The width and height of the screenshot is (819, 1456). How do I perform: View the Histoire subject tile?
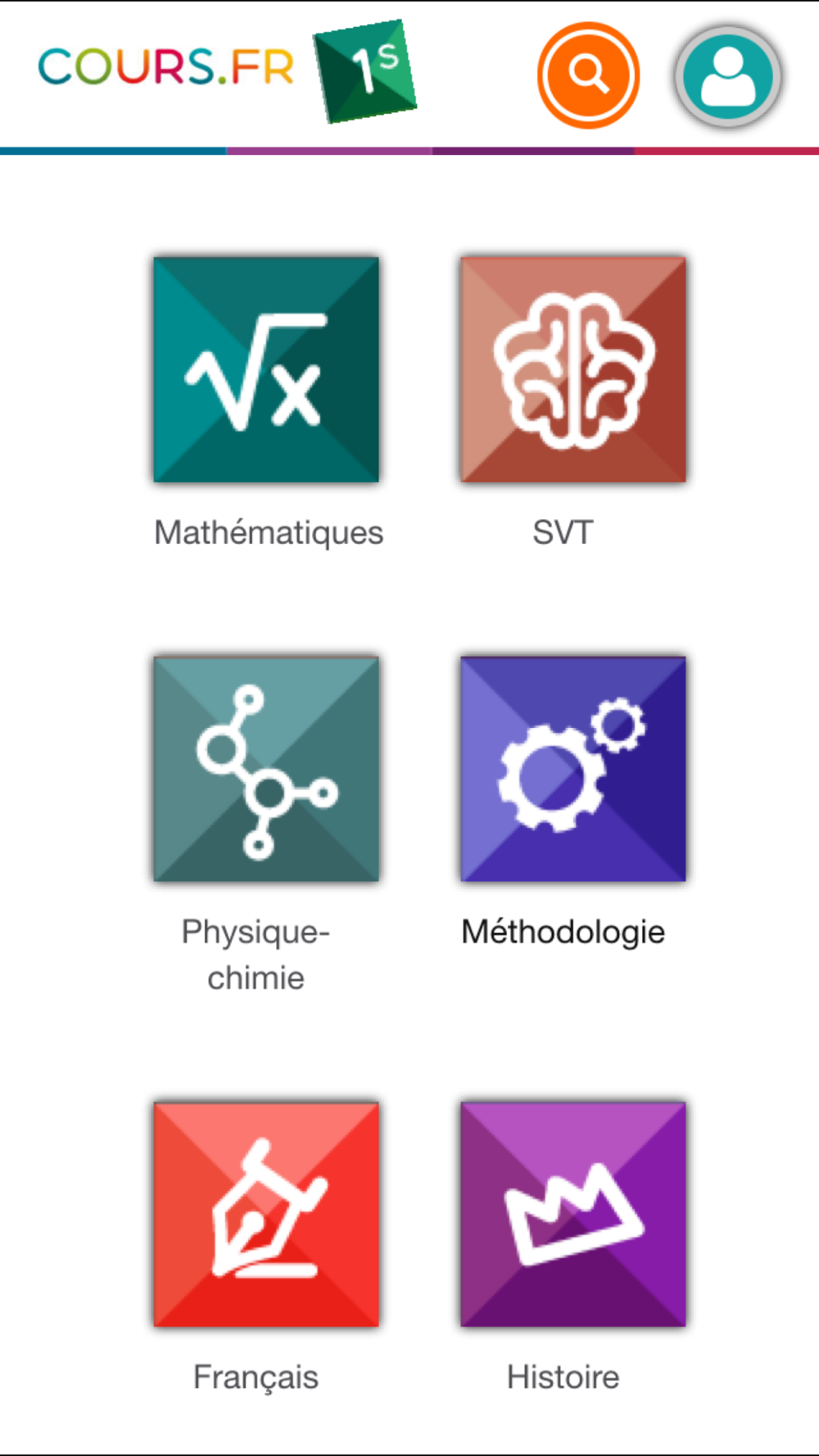573,1214
